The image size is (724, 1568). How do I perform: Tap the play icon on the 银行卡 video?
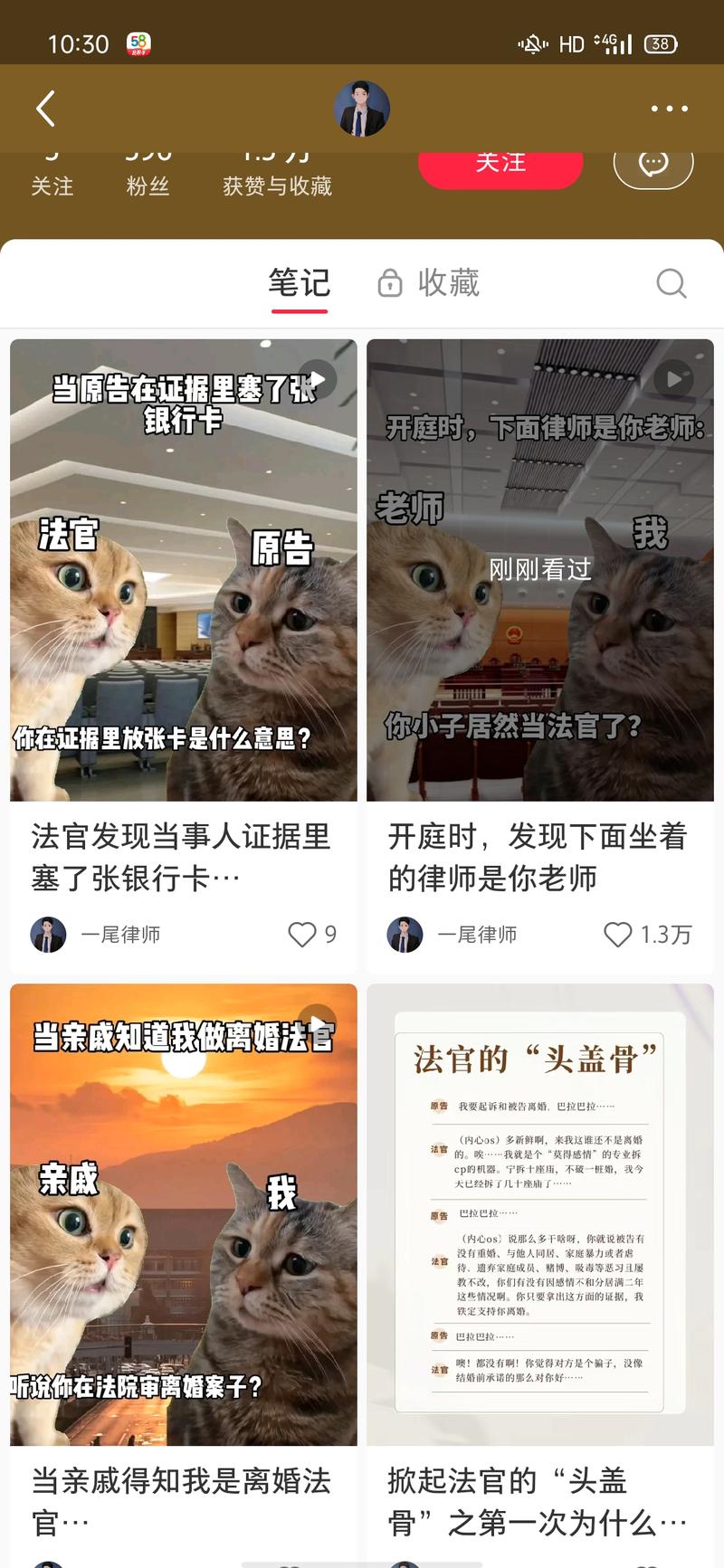pos(317,379)
